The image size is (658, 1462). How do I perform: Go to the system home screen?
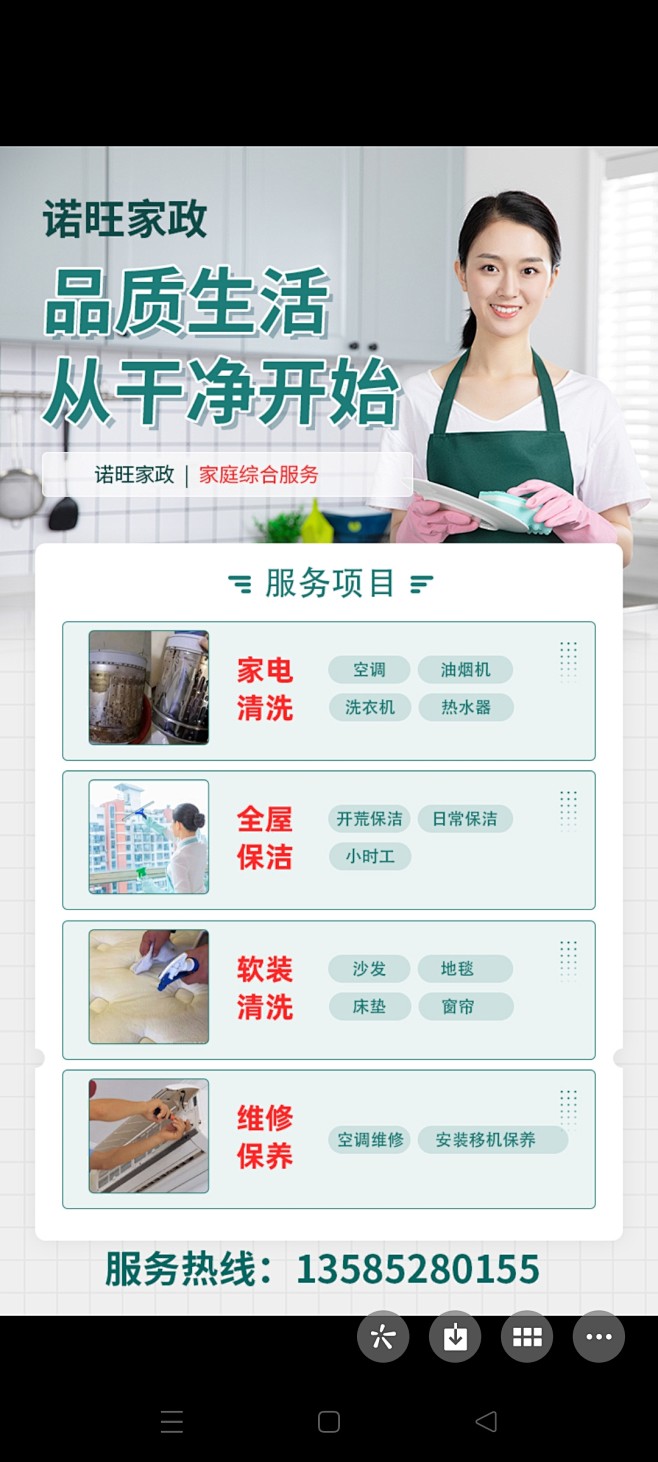click(329, 1421)
